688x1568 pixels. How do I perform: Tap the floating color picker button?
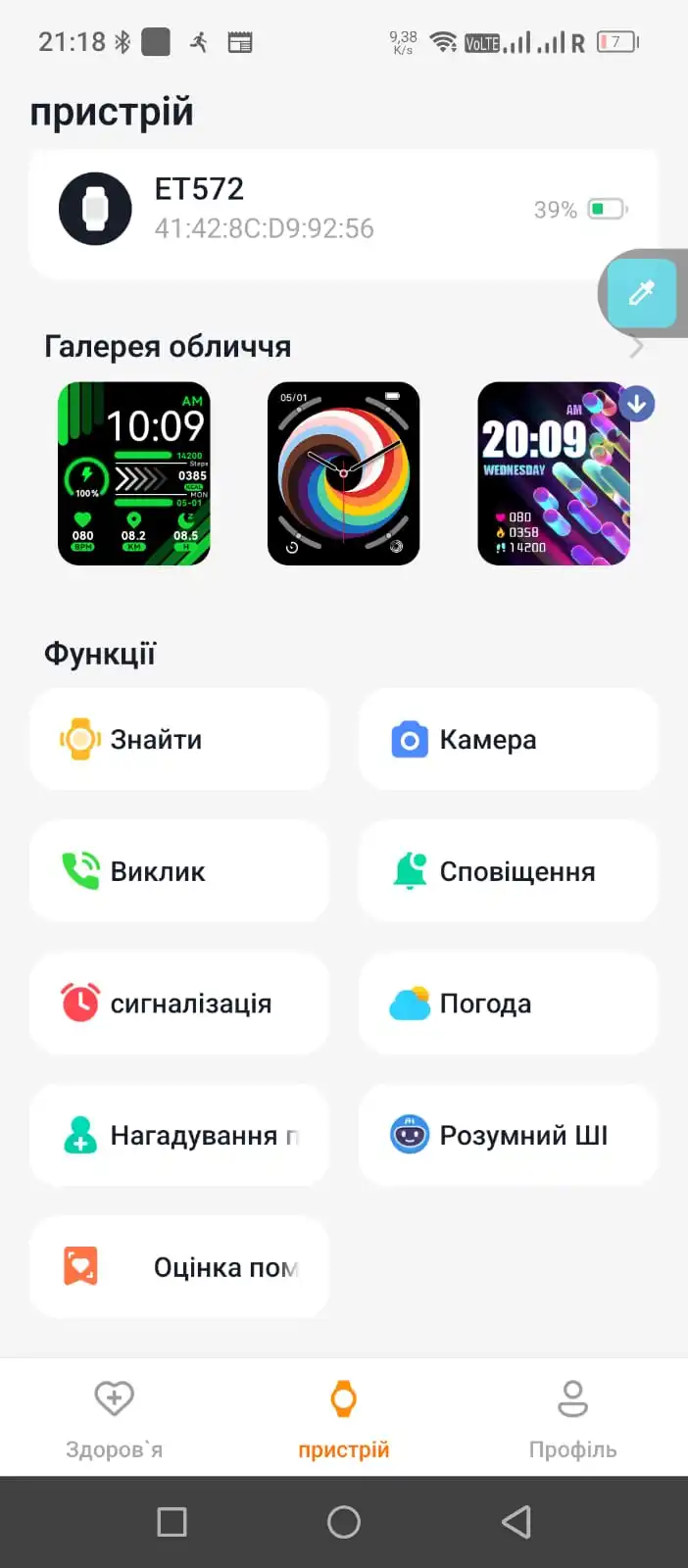643,293
